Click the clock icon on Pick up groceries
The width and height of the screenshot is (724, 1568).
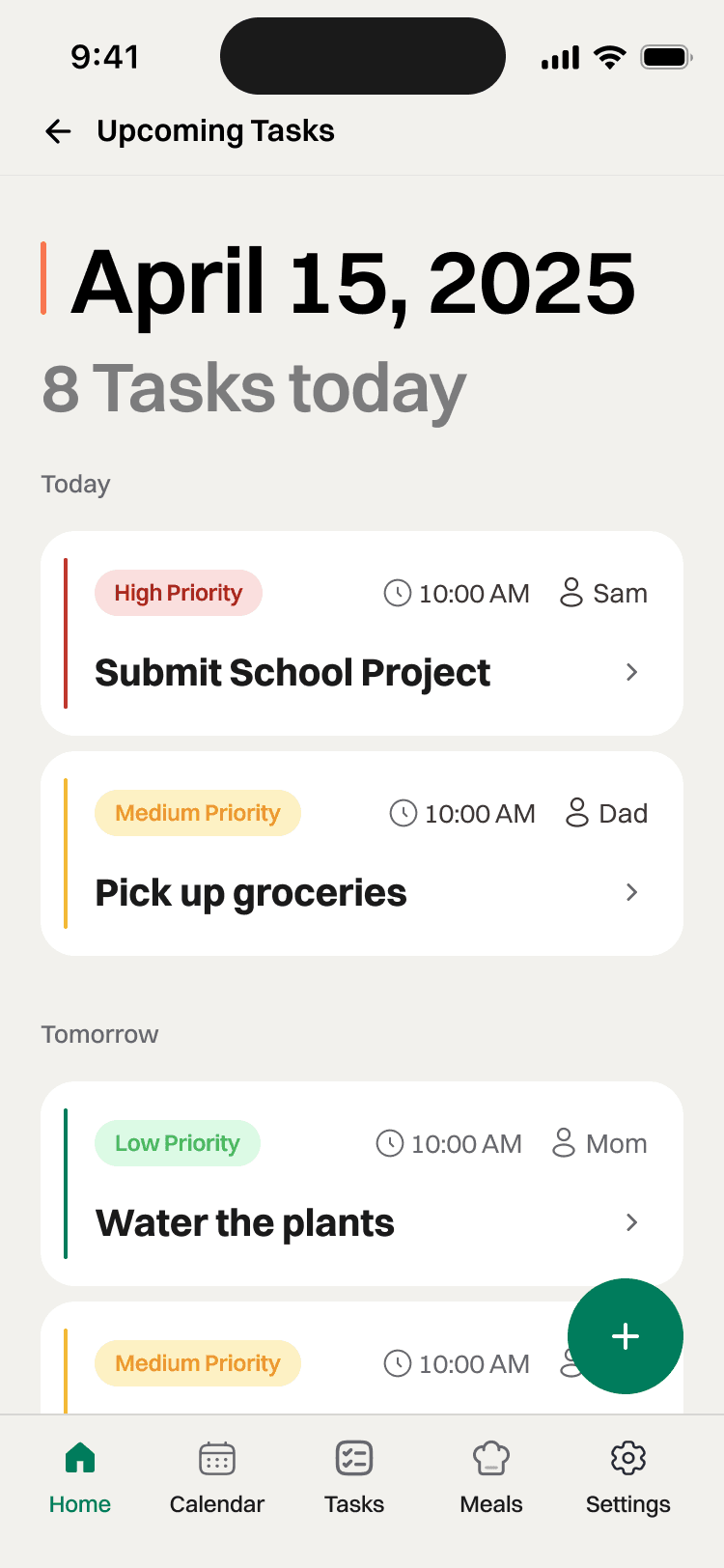402,813
